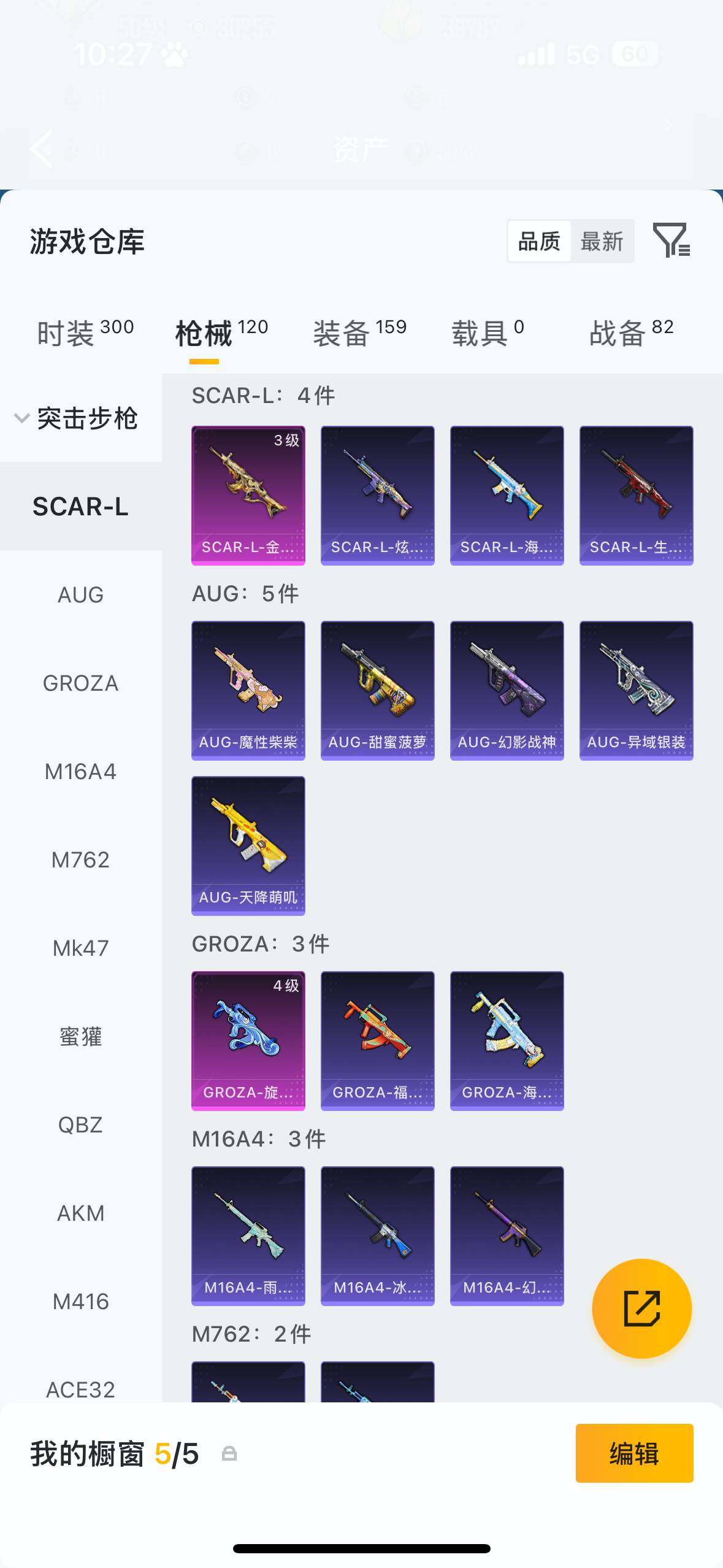Viewport: 723px width, 1568px height.
Task: Open the AUG-魔性柴柴 skin card
Action: click(248, 690)
